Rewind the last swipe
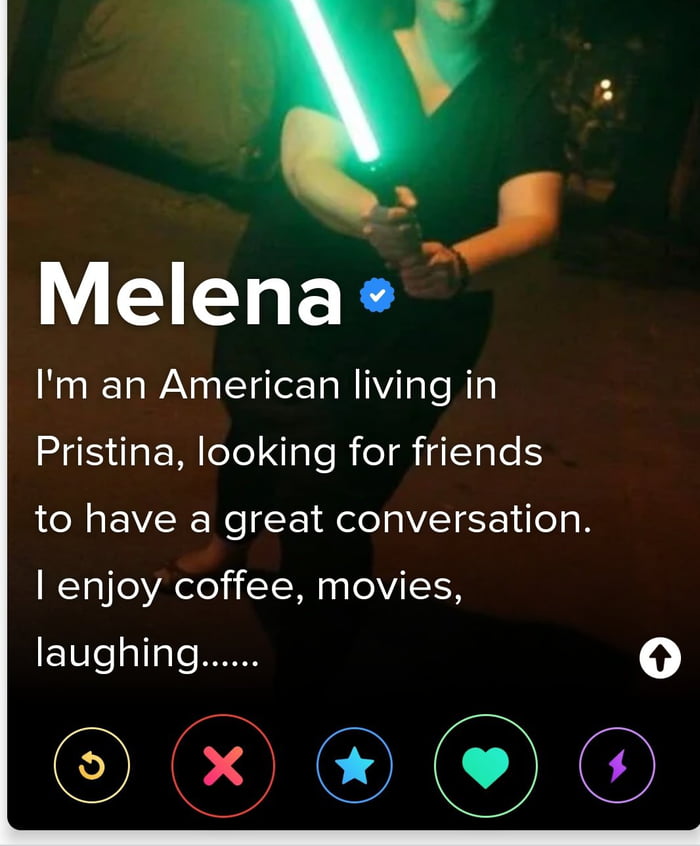 pos(92,765)
